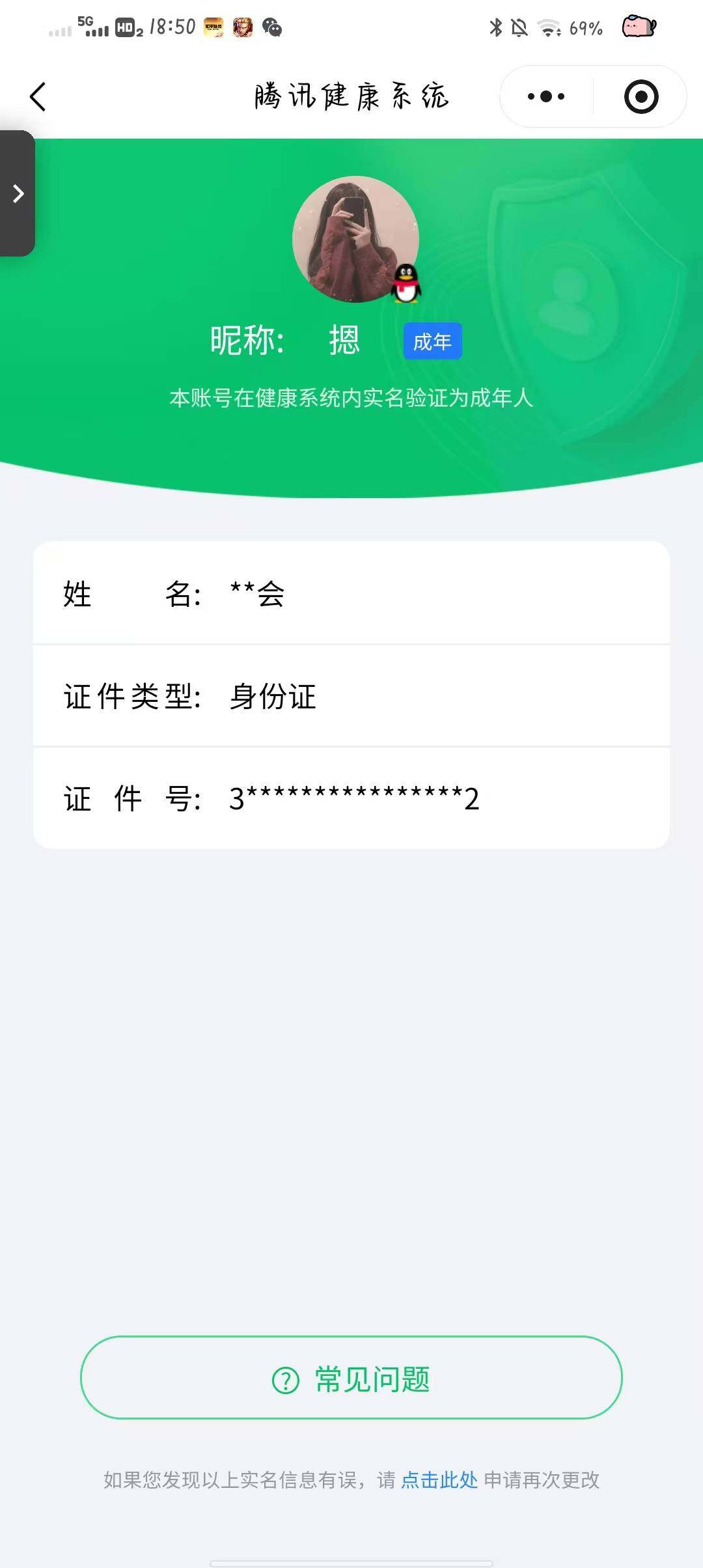Screen dimensions: 703x1568
Task: Expand the 证件号 identification number row
Action: pos(351,798)
